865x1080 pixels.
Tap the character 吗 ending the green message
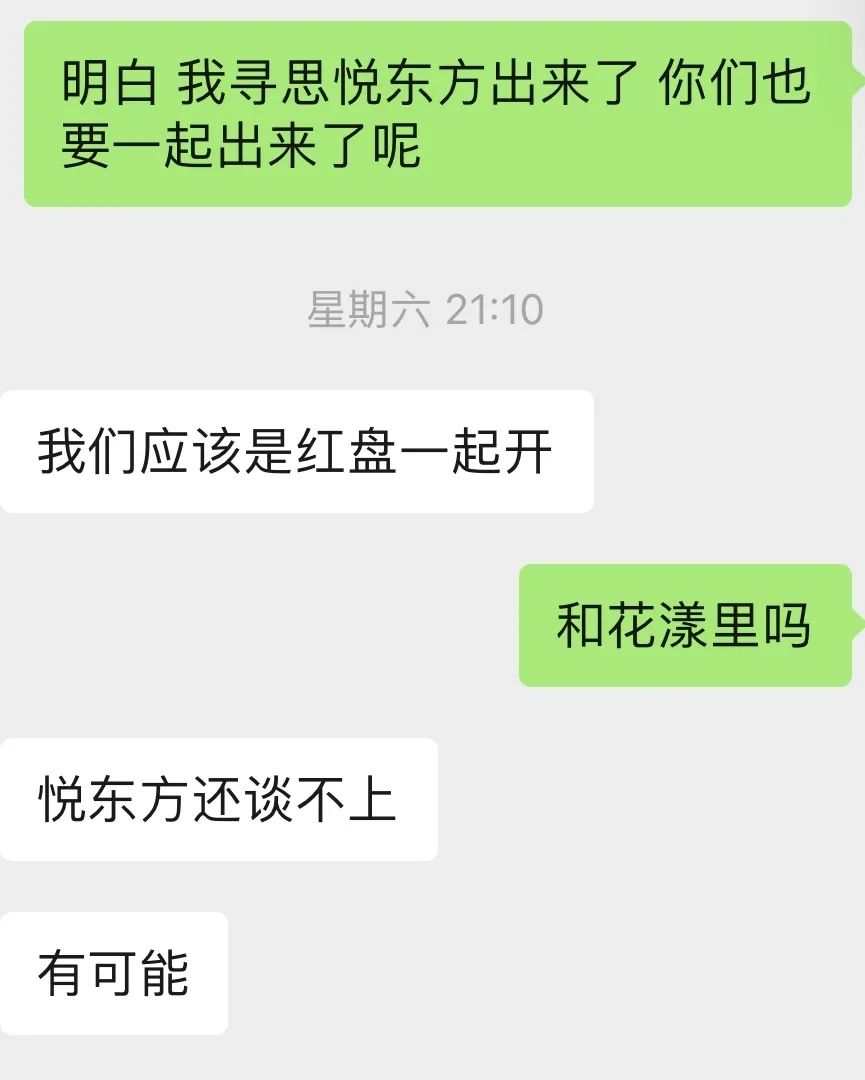pyautogui.click(x=790, y=625)
